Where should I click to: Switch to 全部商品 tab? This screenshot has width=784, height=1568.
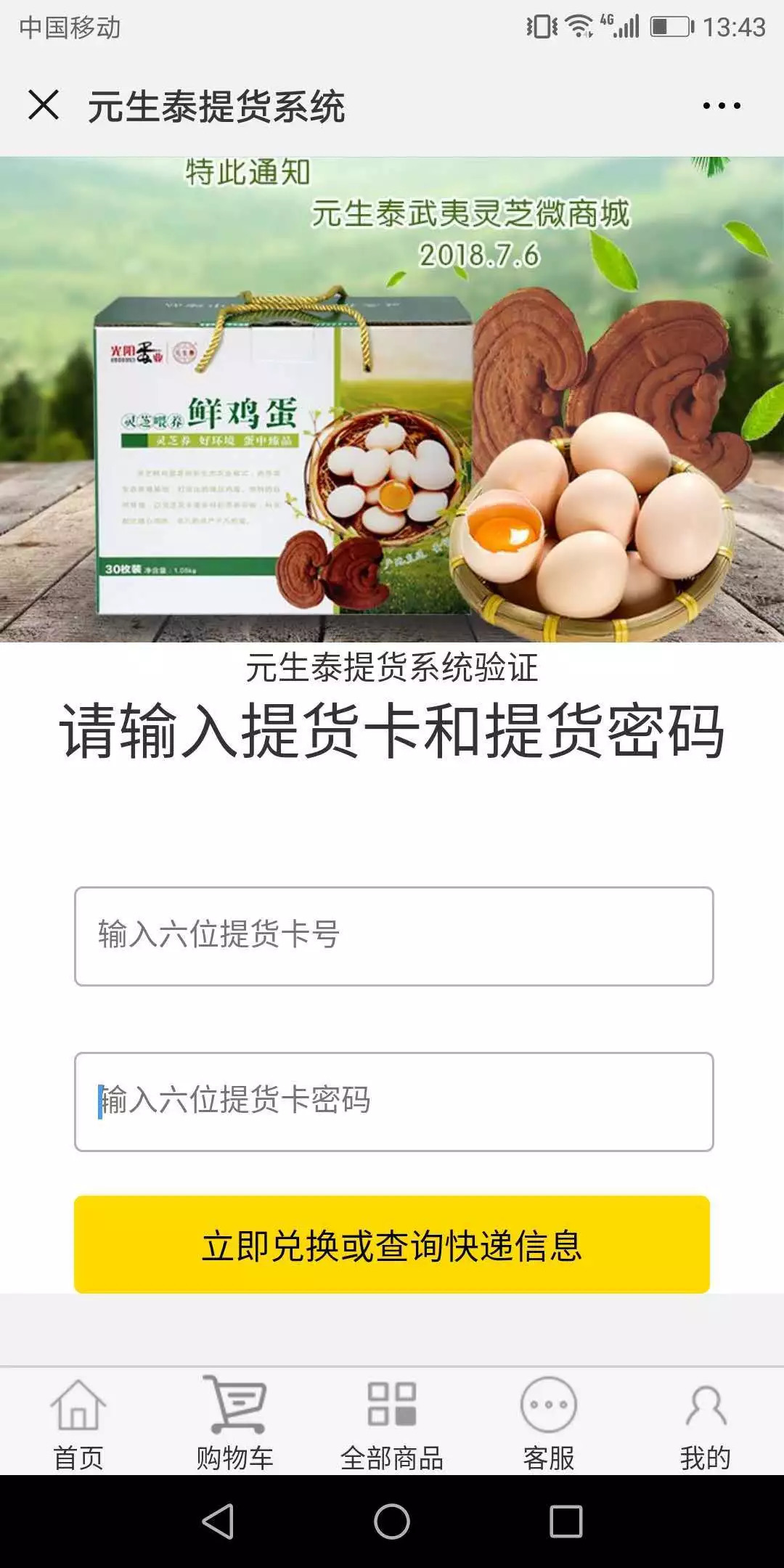point(392,1423)
